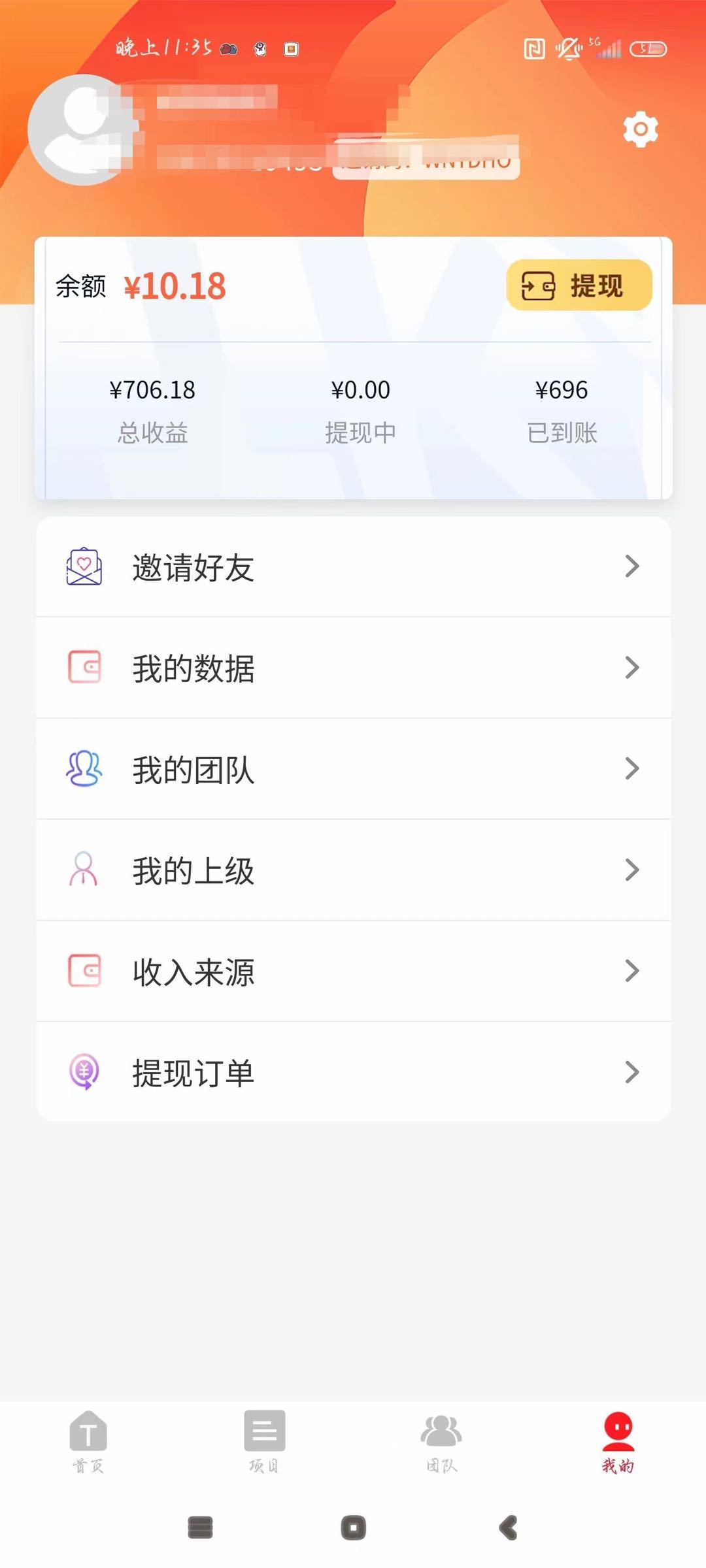View 我的团队
The image size is (706, 1568).
point(353,769)
